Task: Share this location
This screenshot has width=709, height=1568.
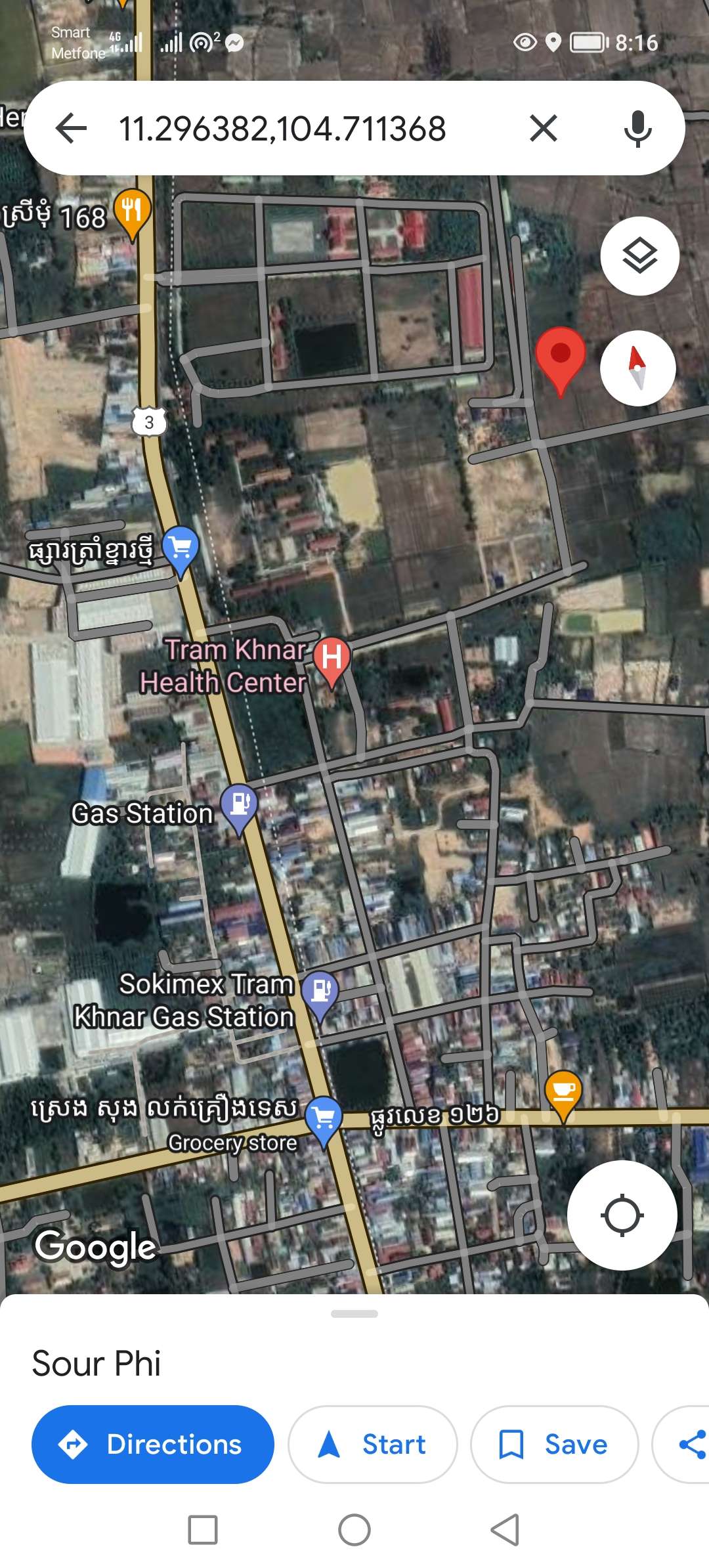Action: [x=691, y=1445]
